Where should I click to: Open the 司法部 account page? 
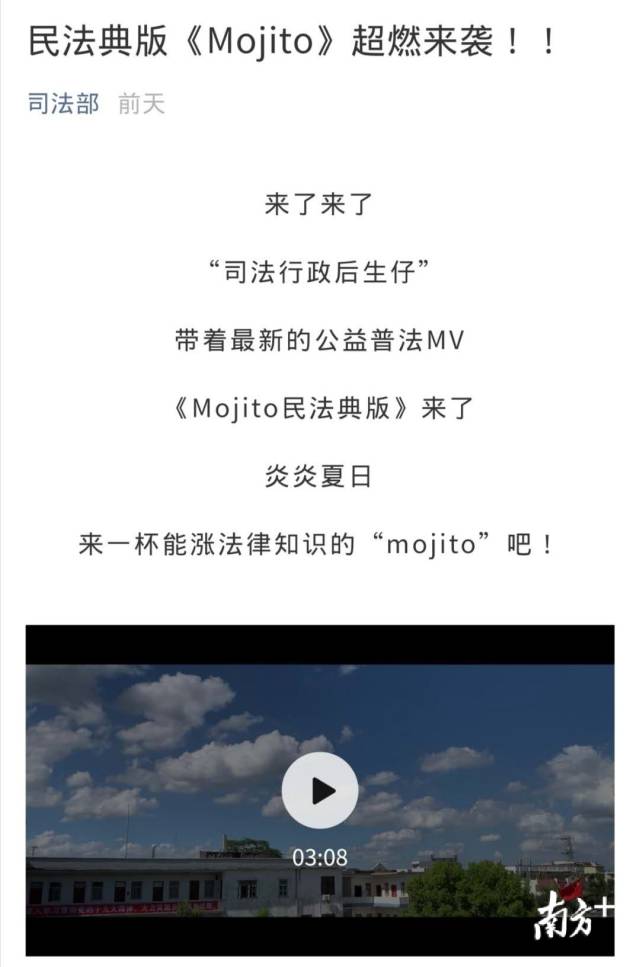tap(63, 104)
